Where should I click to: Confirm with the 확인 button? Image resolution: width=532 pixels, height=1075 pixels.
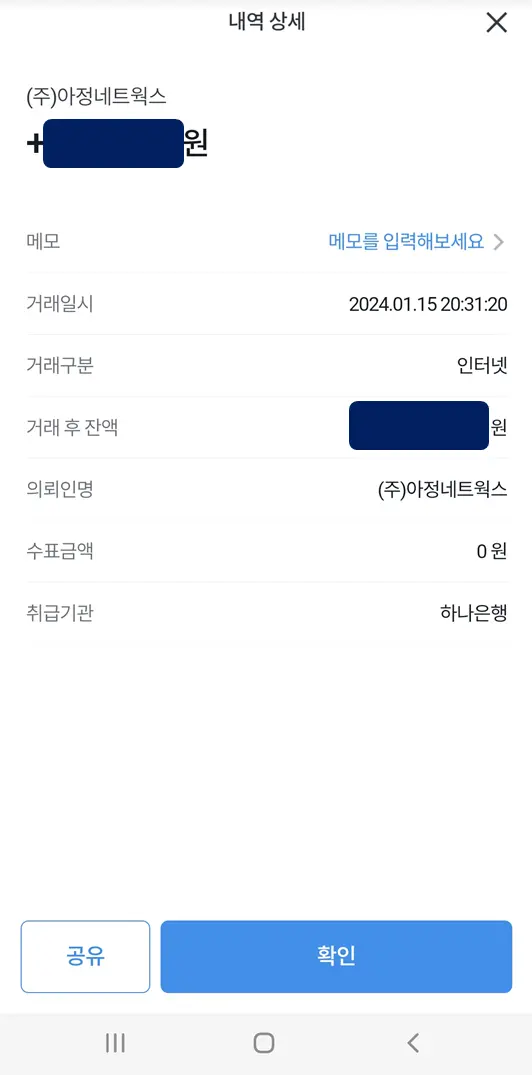click(336, 956)
